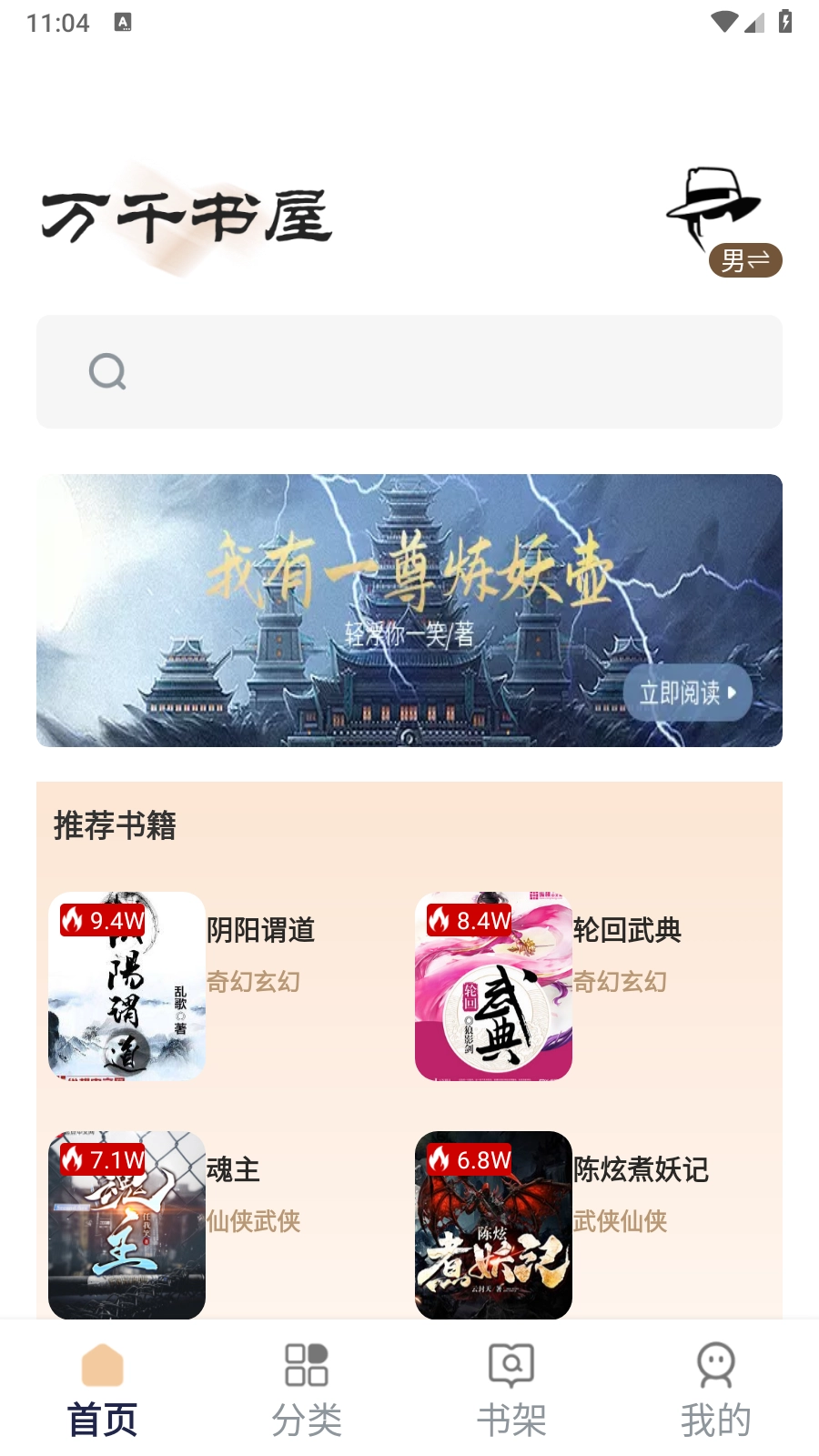Screen dimensions: 819x1456
Task: Click the 仙侠武侠 genre label under 魂主
Action: [256, 1222]
